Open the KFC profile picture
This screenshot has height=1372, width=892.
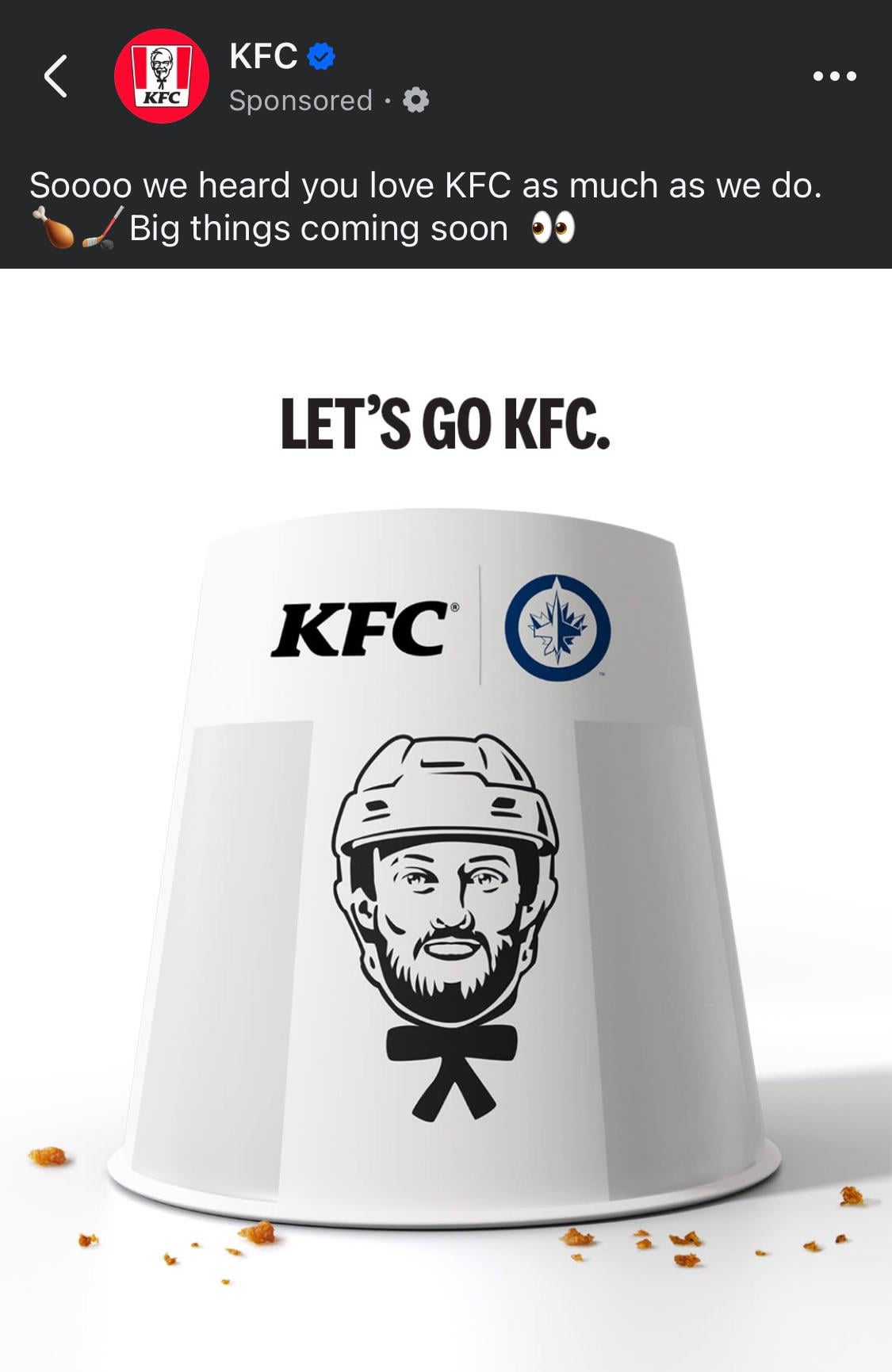pyautogui.click(x=162, y=76)
